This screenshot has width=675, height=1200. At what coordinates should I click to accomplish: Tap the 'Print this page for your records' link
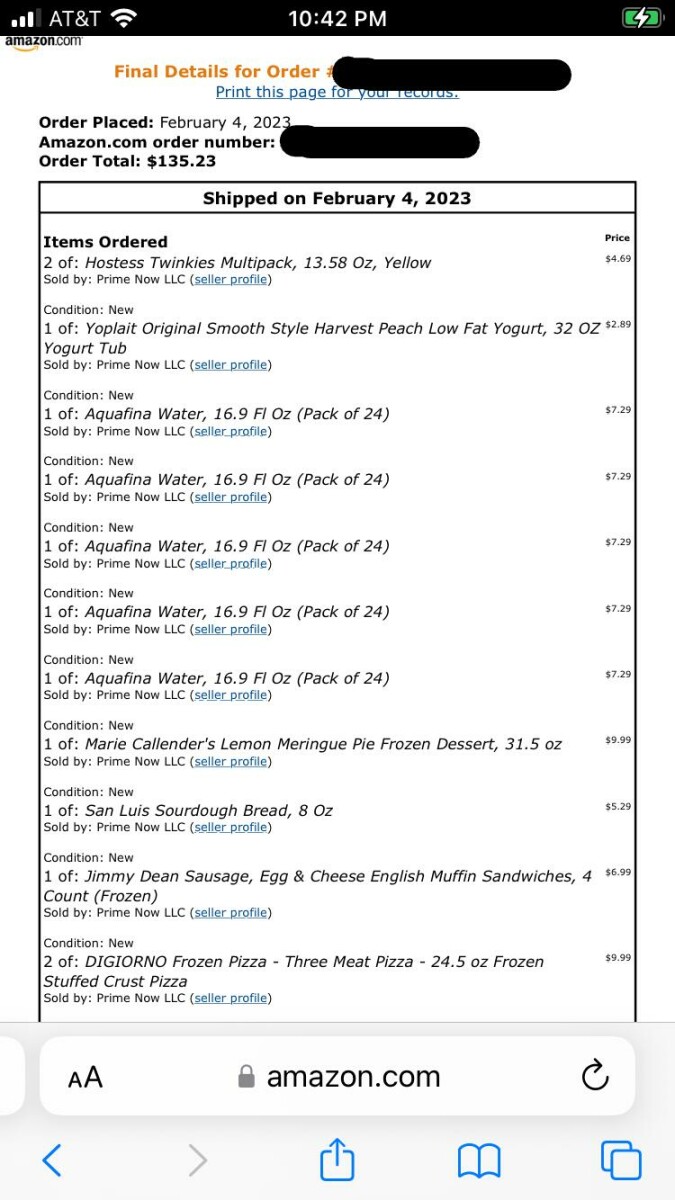click(337, 92)
